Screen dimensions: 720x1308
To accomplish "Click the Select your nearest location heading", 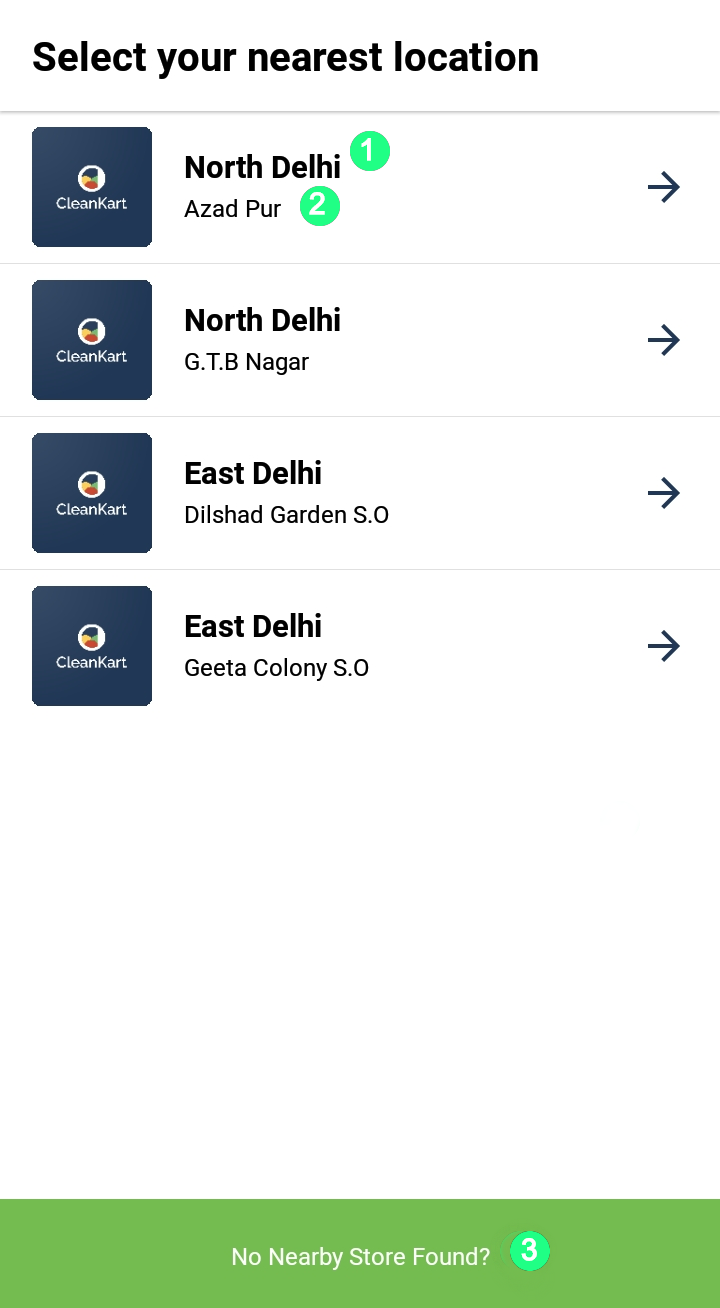I will pyautogui.click(x=285, y=57).
